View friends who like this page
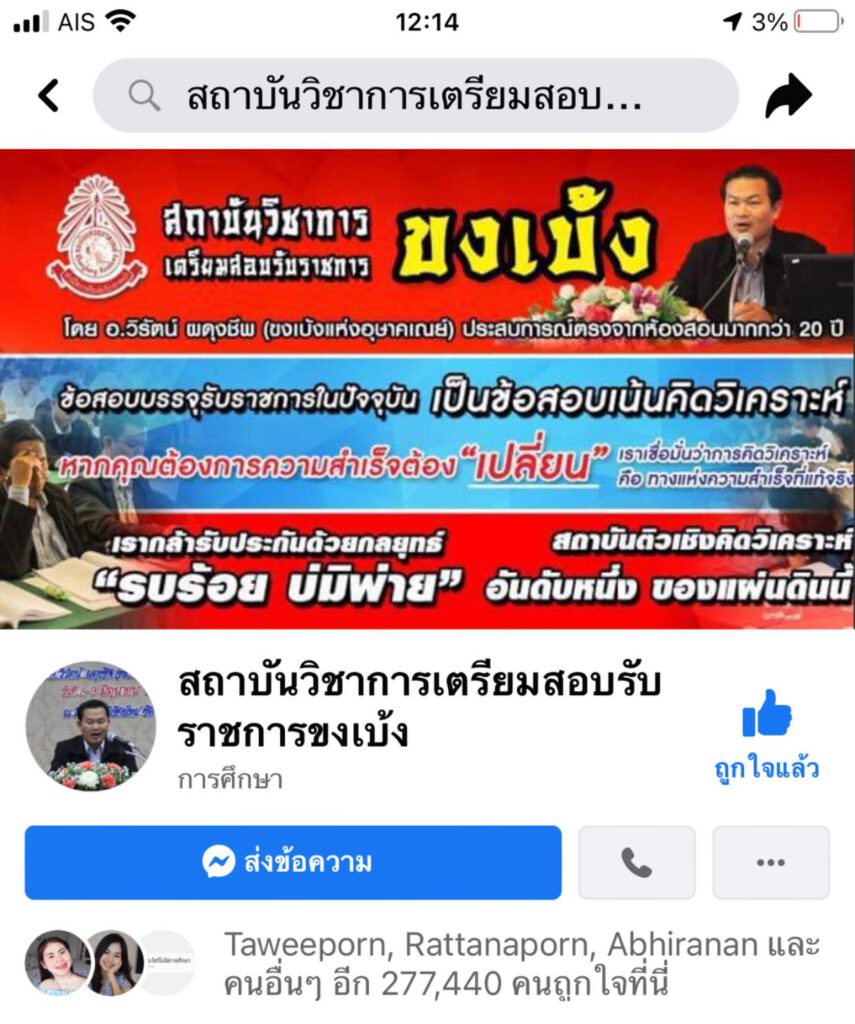855x1024 pixels. [x=521, y=964]
